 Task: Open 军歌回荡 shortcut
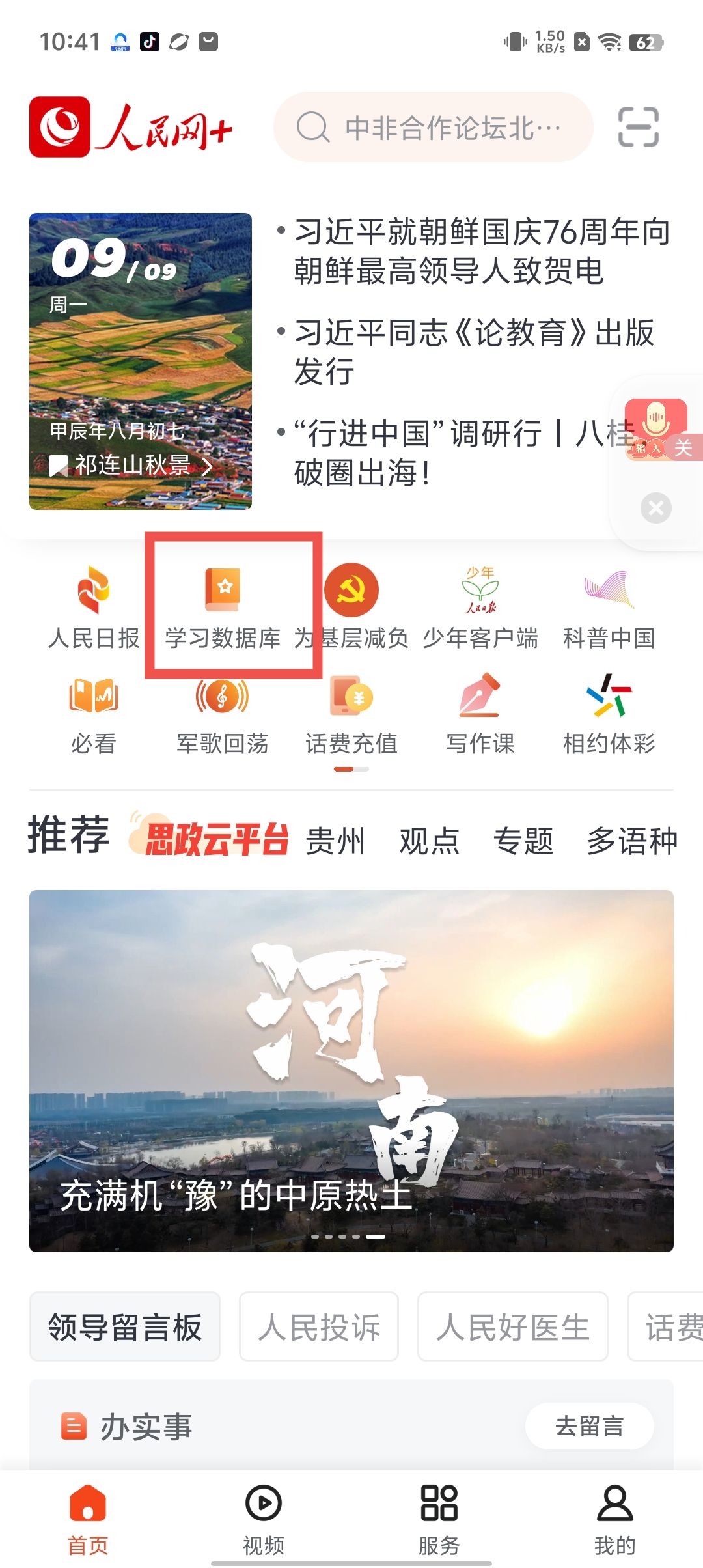223,714
